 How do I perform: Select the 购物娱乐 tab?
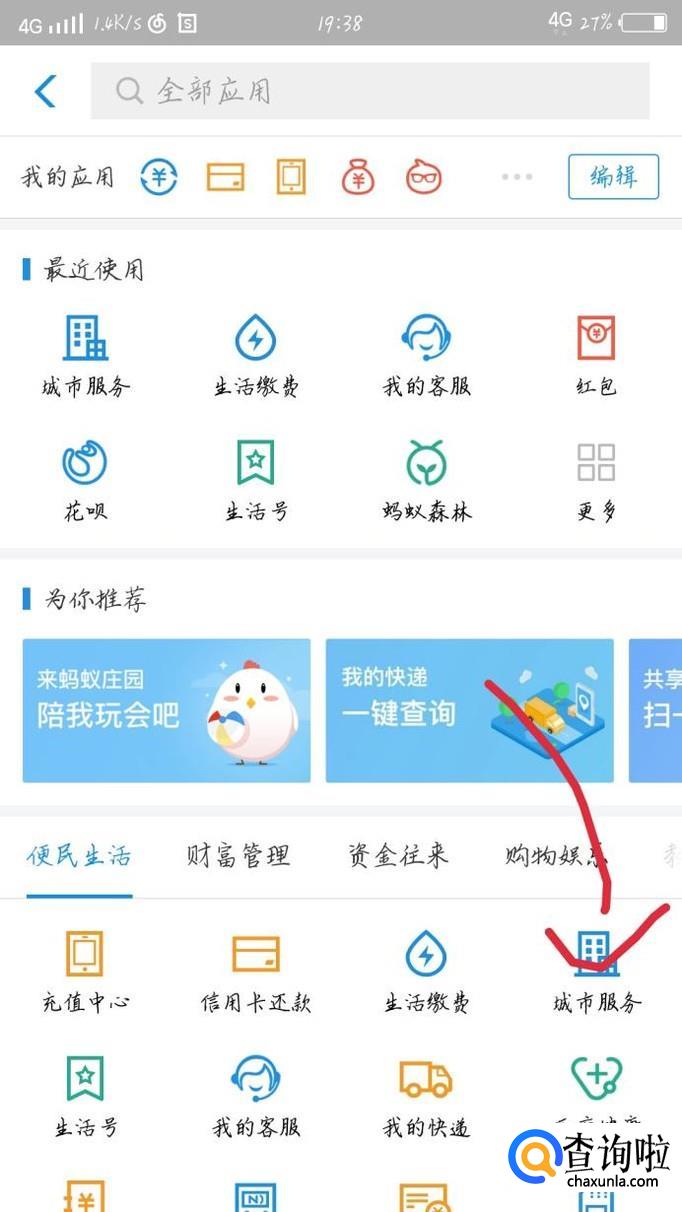557,855
